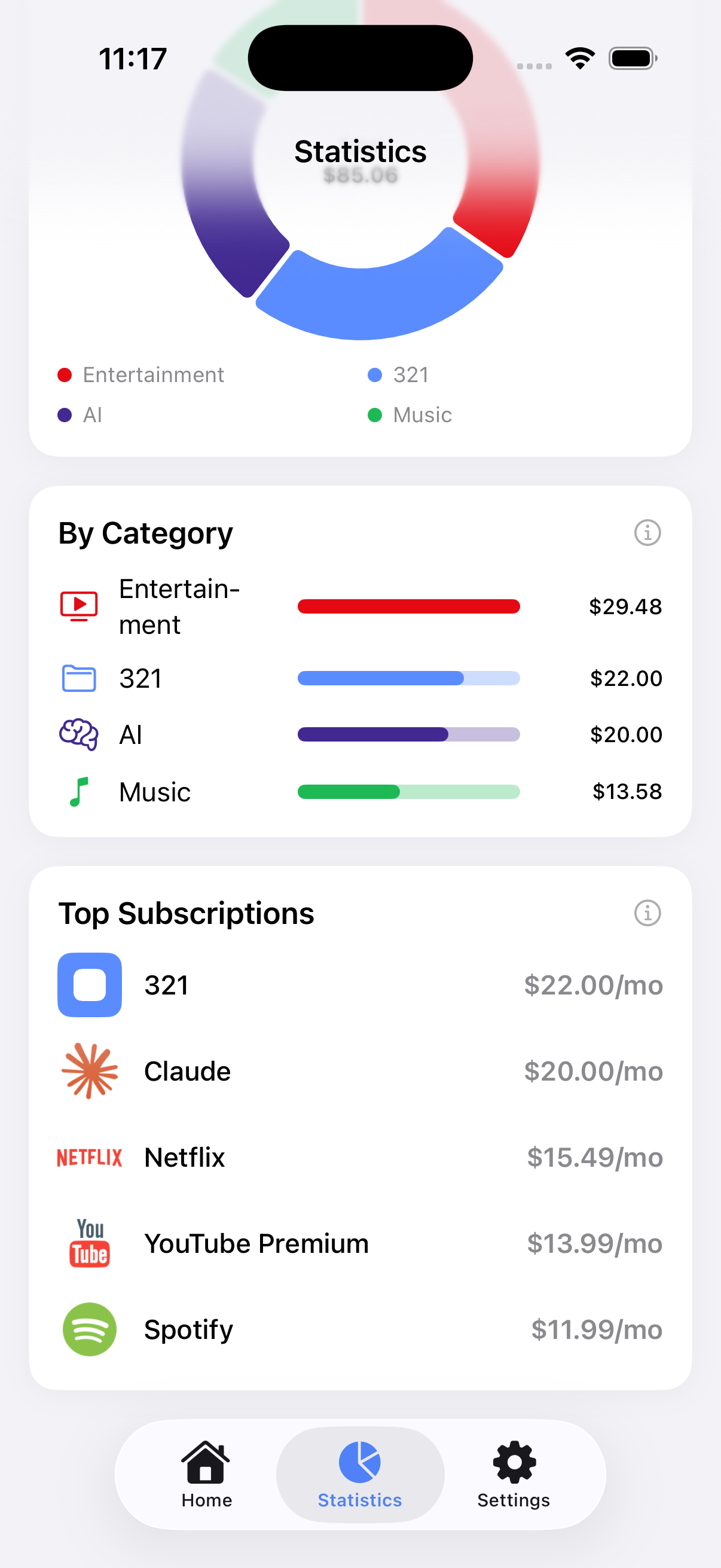Click the Music note icon
This screenshot has height=1568, width=721.
point(78,791)
